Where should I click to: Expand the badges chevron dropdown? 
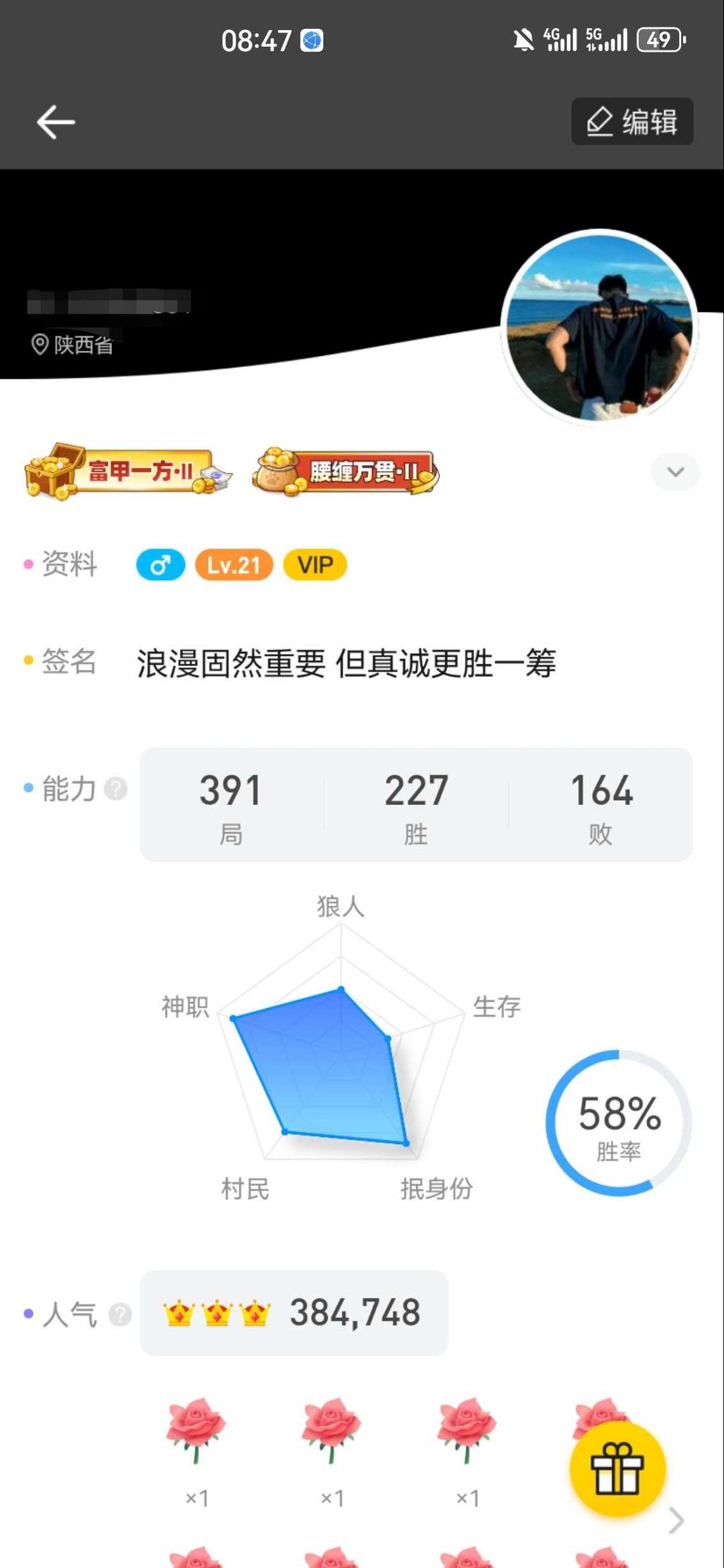tap(675, 472)
